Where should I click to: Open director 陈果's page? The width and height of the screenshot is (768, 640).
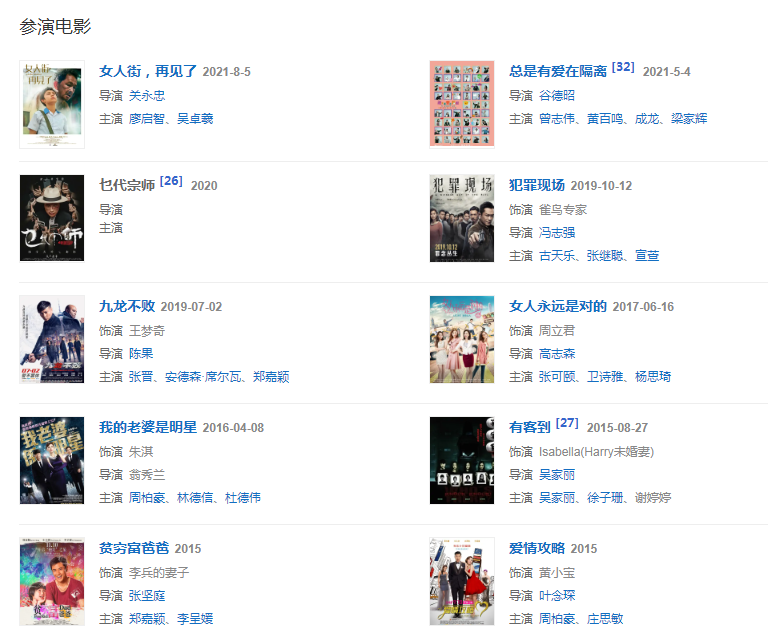click(141, 353)
